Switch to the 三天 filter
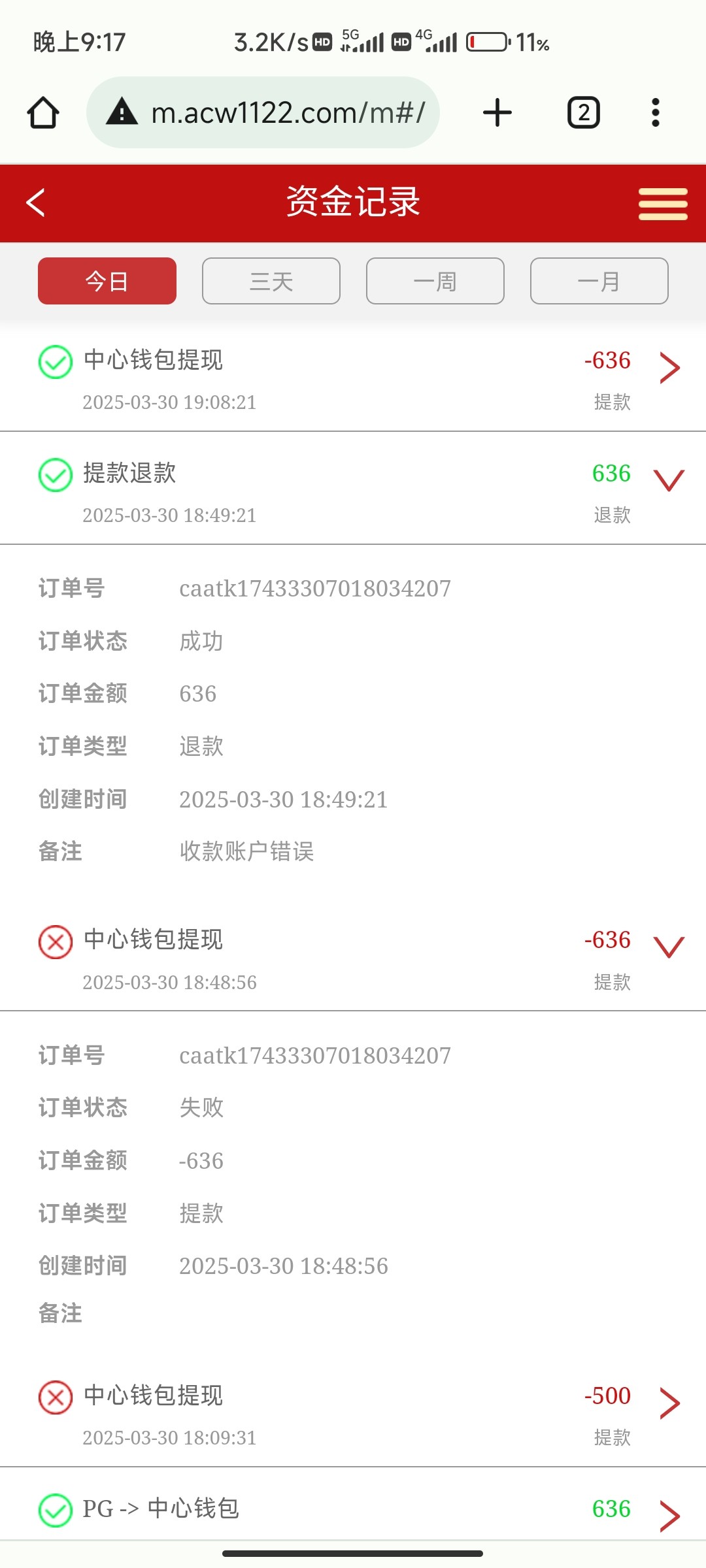 pyautogui.click(x=271, y=281)
